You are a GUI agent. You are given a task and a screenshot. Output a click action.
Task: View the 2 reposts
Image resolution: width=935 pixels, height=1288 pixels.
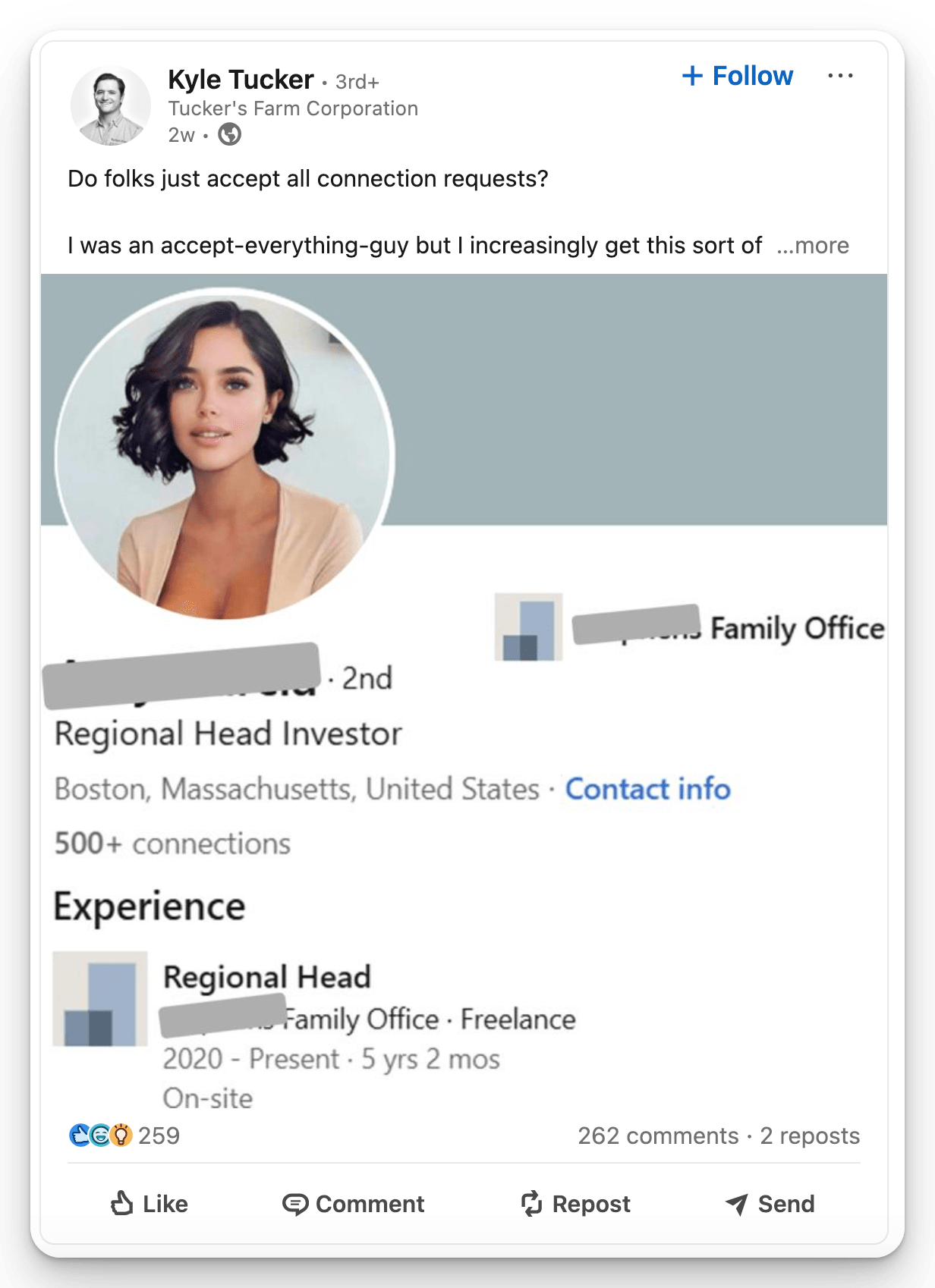click(x=810, y=1136)
